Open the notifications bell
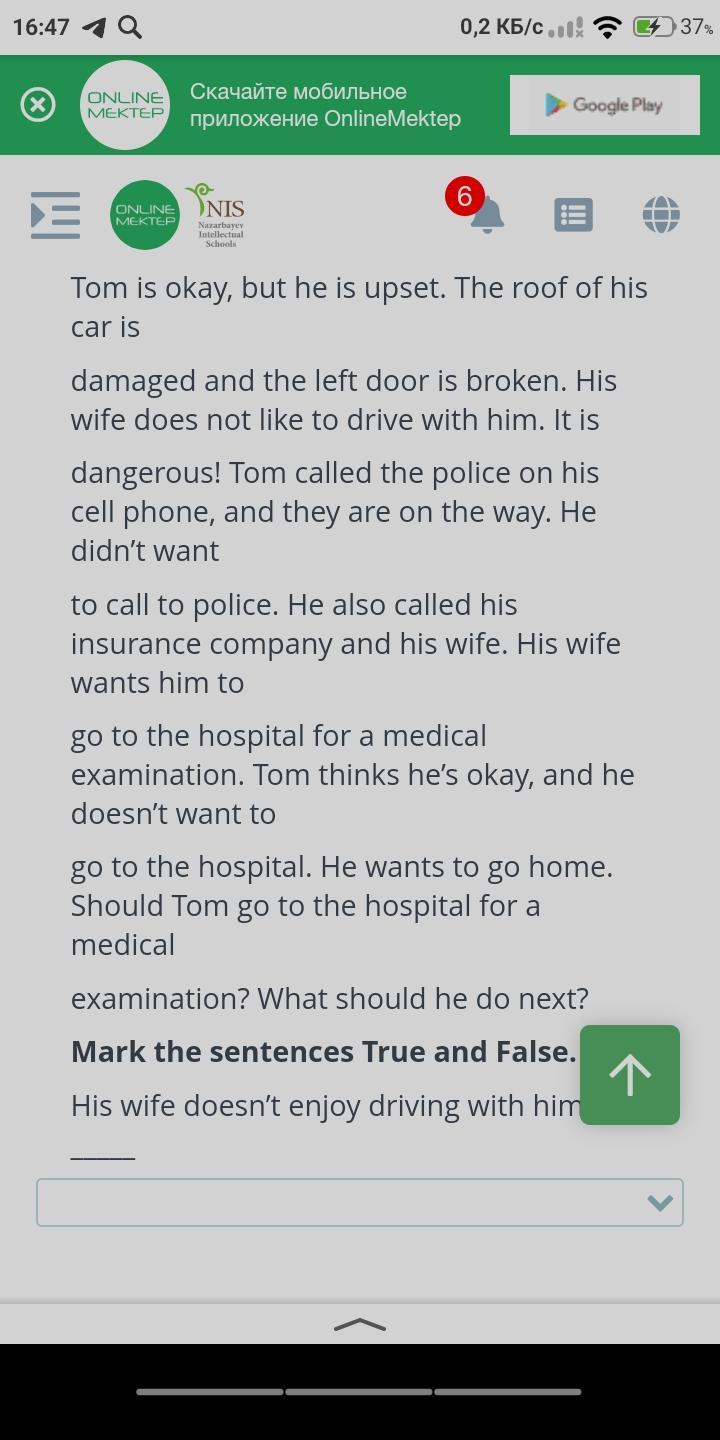Image resolution: width=720 pixels, height=1440 pixels. [x=487, y=215]
